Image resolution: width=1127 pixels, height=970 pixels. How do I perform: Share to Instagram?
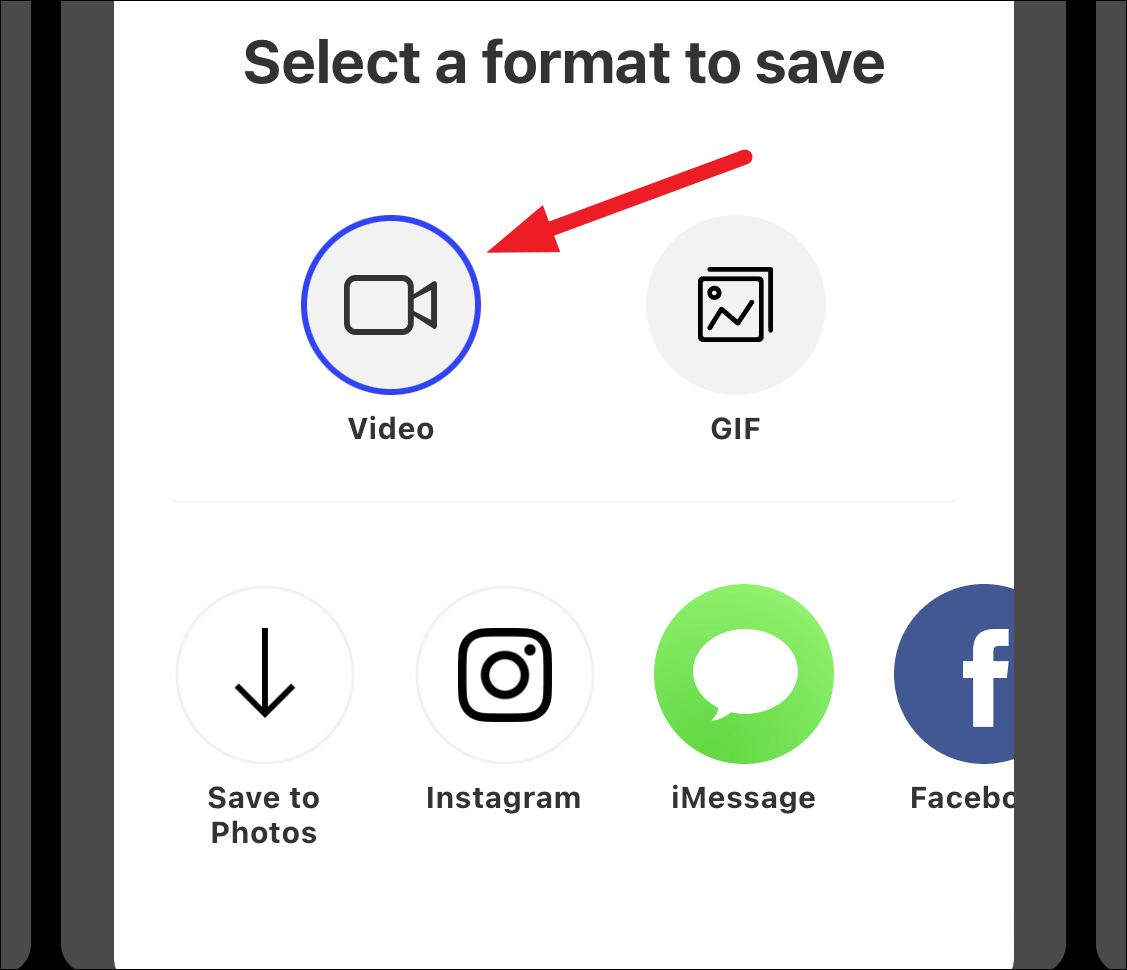[x=505, y=674]
